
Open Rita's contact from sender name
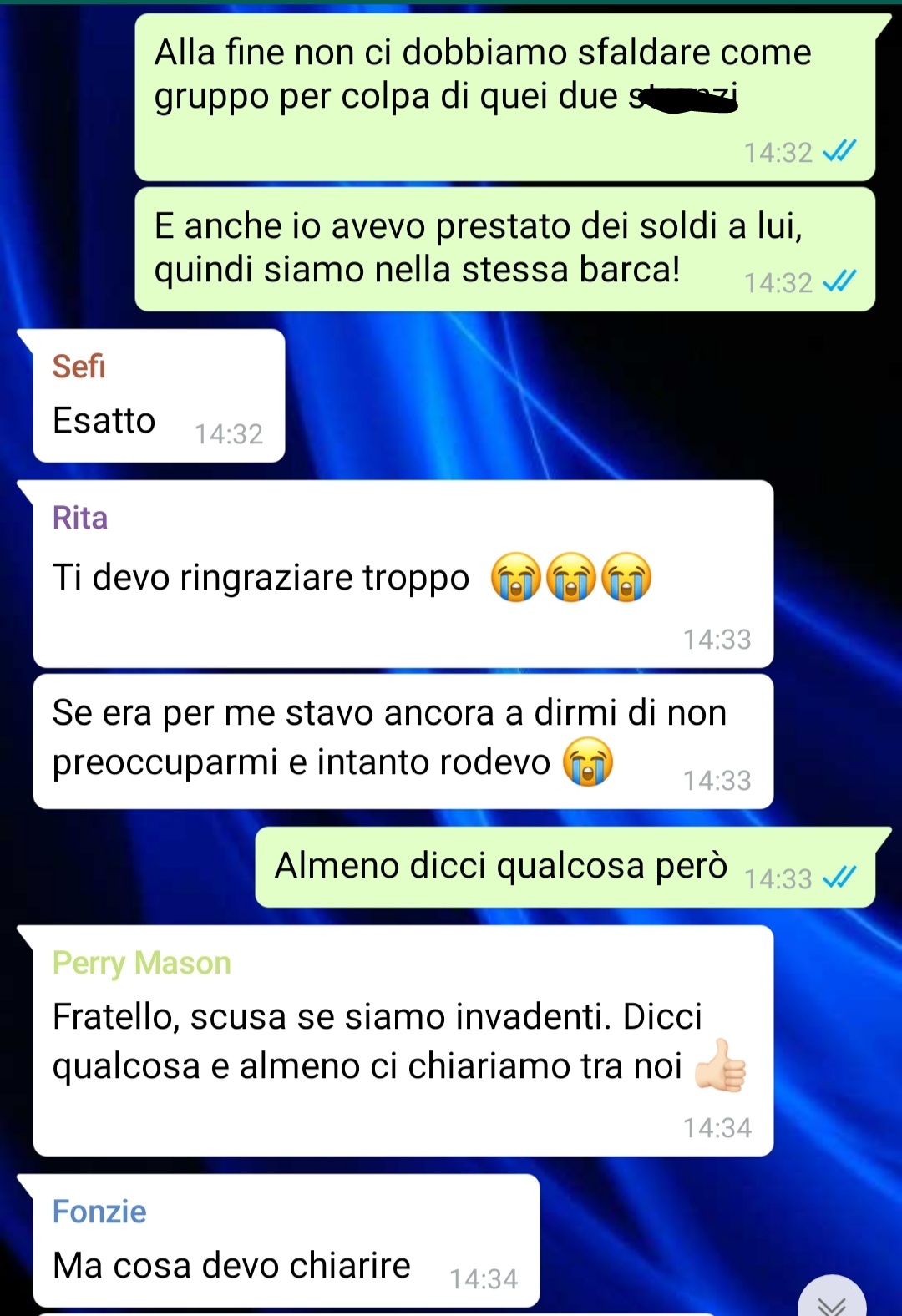point(80,518)
